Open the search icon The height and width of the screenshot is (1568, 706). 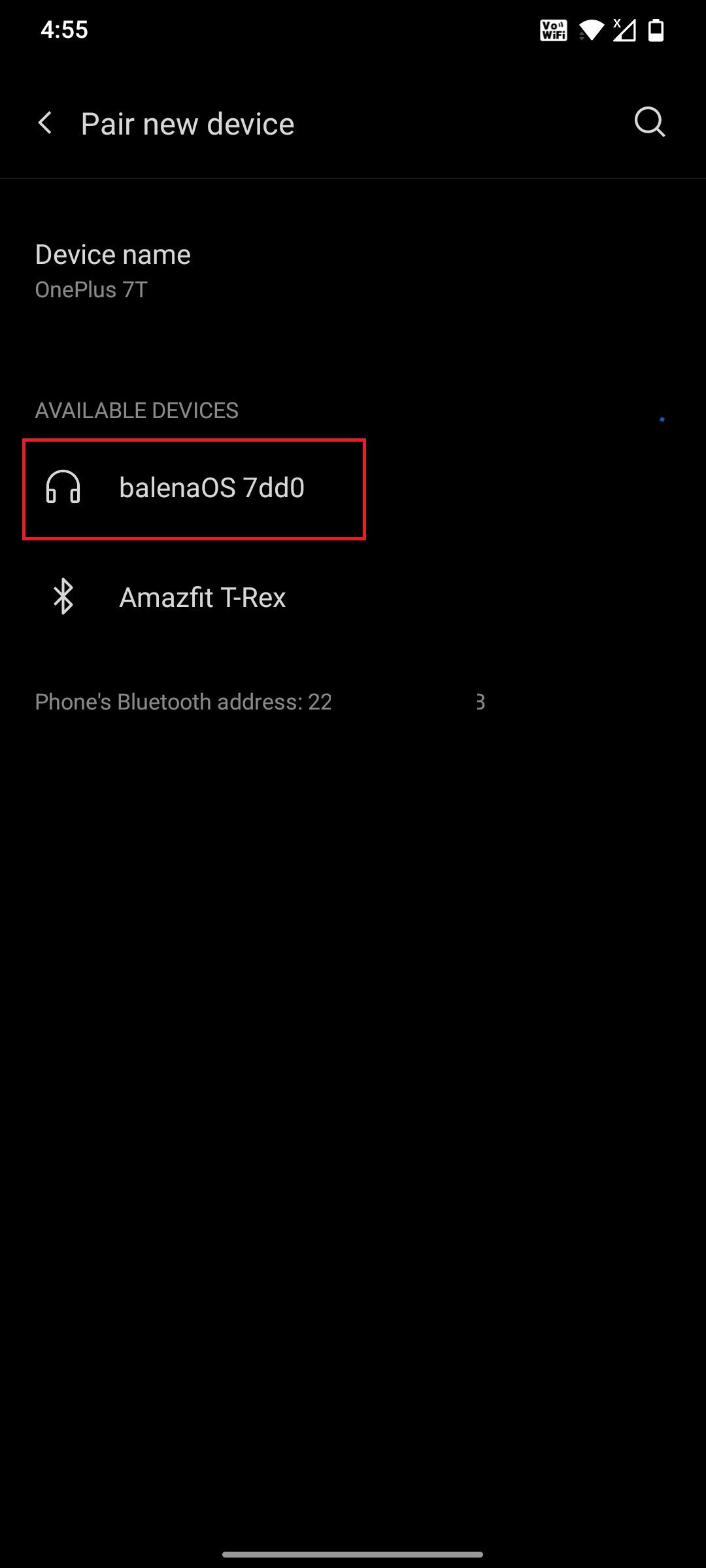649,123
